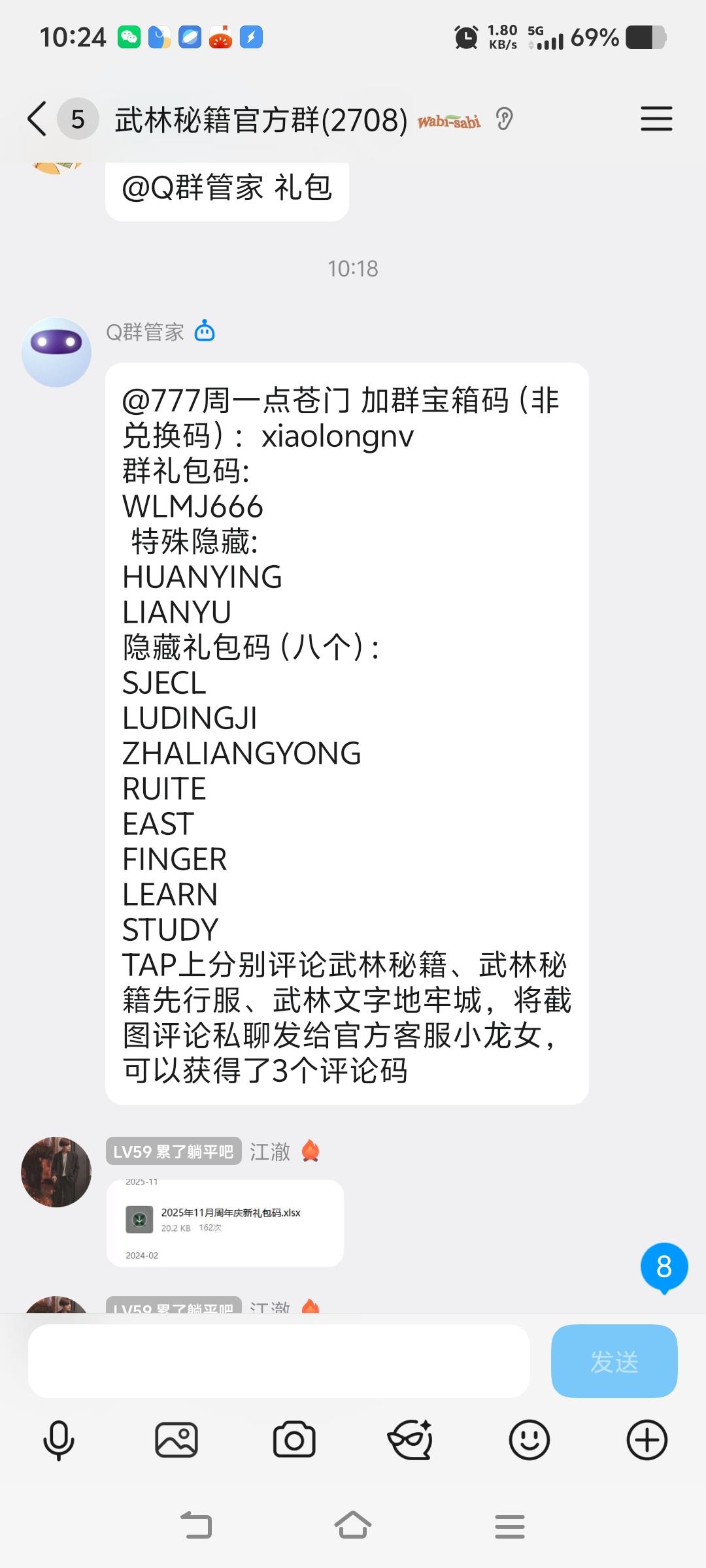Click the robot badge beside Q群管家
Image resolution: width=706 pixels, height=1568 pixels.
click(x=205, y=333)
